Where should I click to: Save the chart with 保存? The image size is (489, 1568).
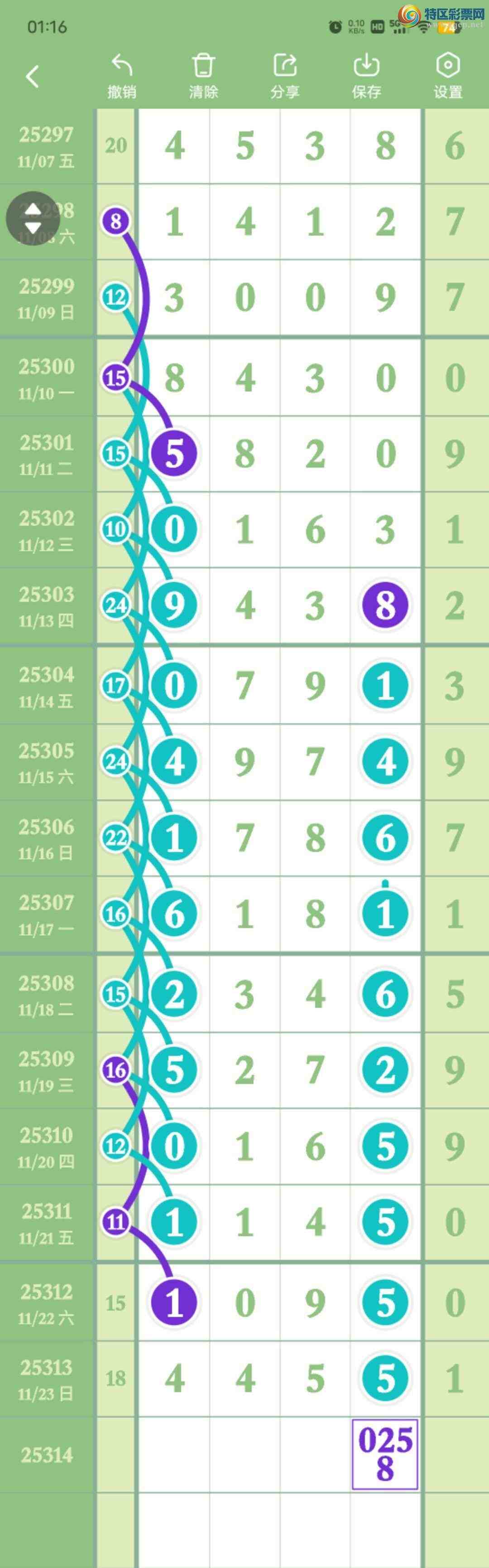(x=366, y=77)
